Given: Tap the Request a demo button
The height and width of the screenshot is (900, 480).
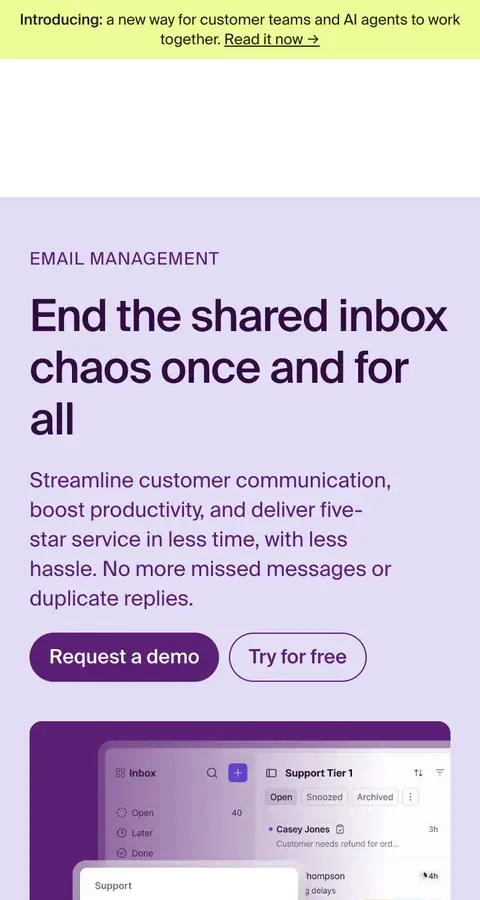Looking at the screenshot, I should pos(124,657).
